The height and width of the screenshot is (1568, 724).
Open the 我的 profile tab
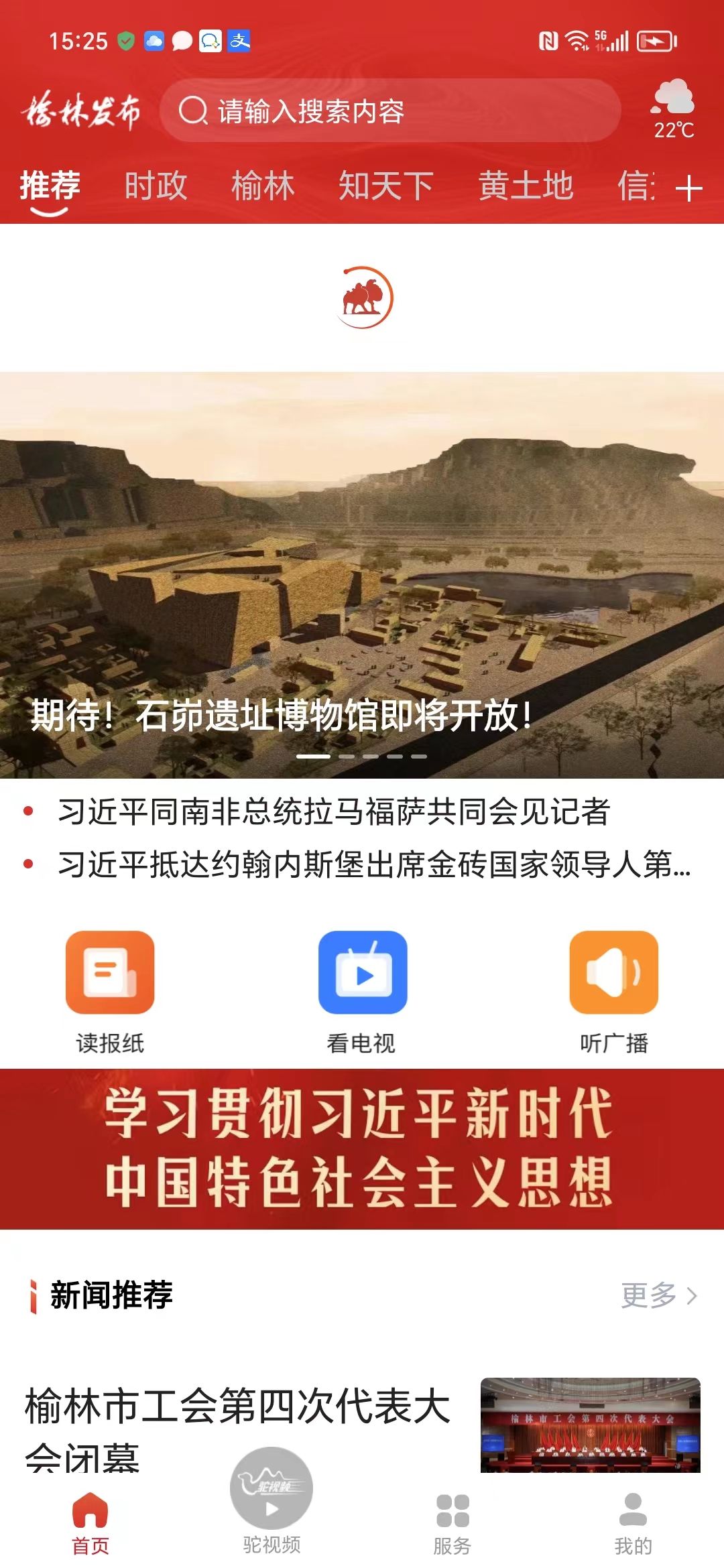click(x=633, y=1522)
